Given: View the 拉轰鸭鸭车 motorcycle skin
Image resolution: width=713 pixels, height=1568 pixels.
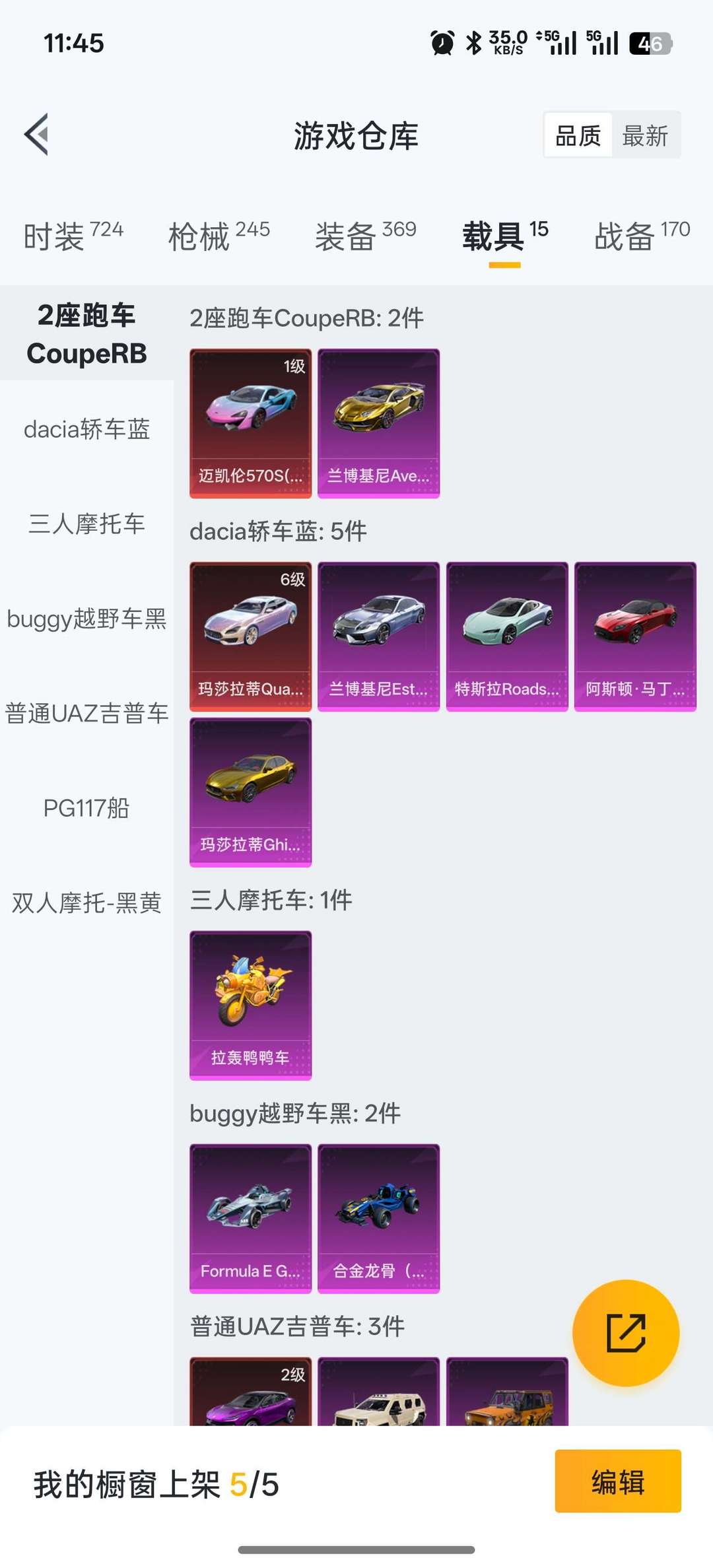Looking at the screenshot, I should point(250,1005).
